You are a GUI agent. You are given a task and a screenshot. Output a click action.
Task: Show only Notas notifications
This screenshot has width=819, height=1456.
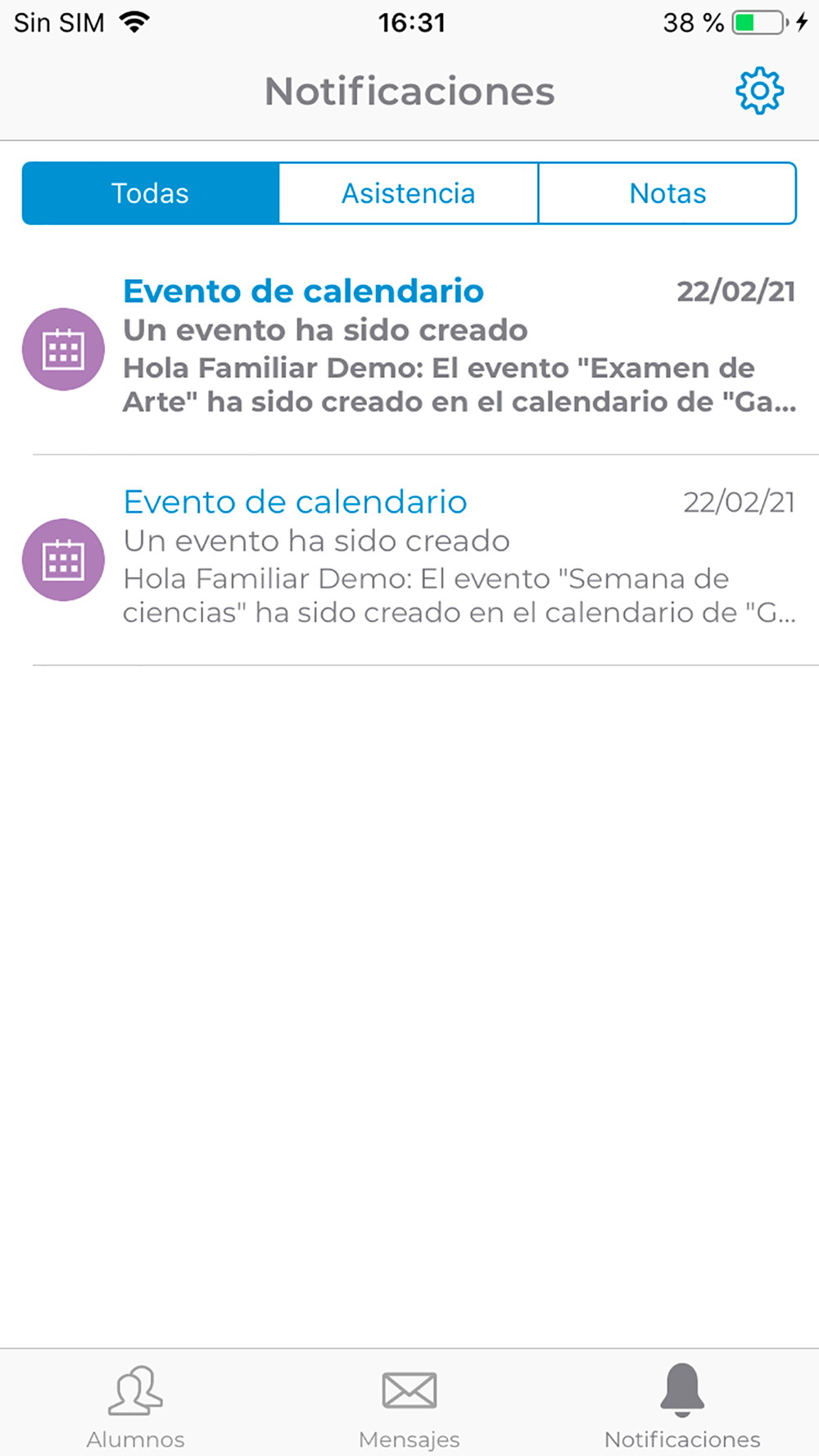coord(667,193)
